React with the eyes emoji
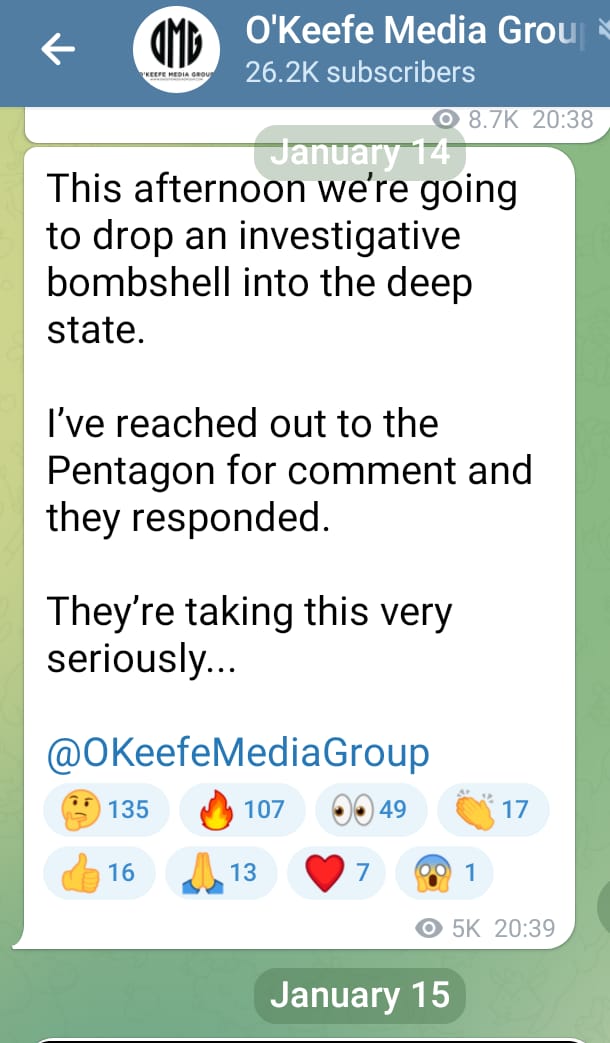This screenshot has height=1043, width=610. click(x=371, y=808)
